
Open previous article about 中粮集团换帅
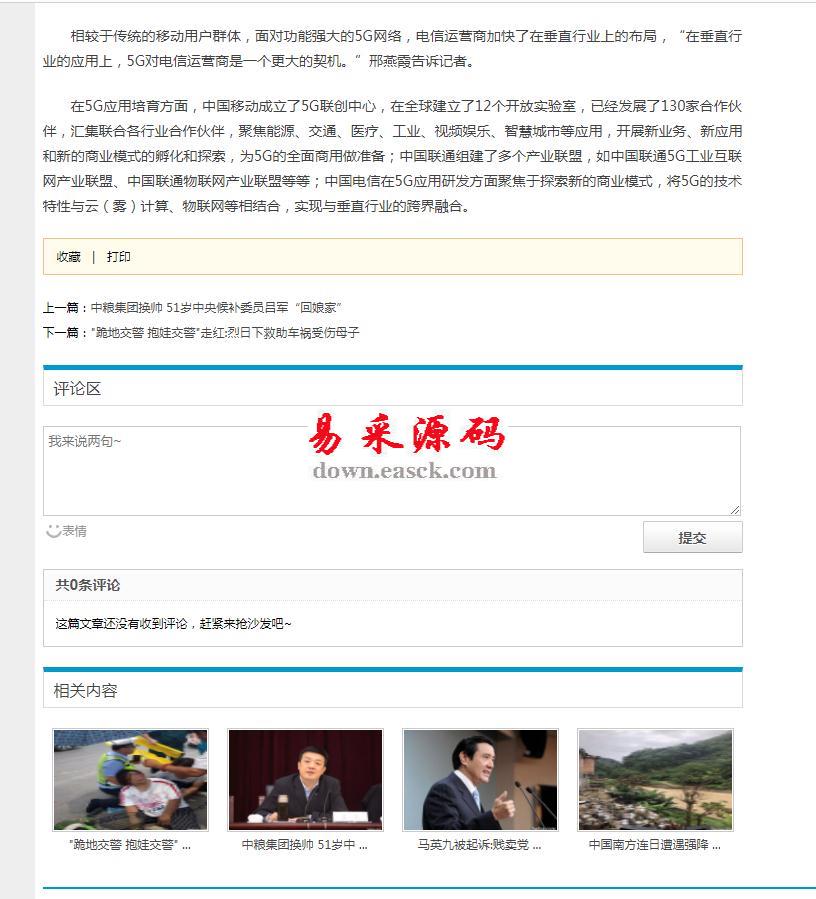click(x=216, y=308)
